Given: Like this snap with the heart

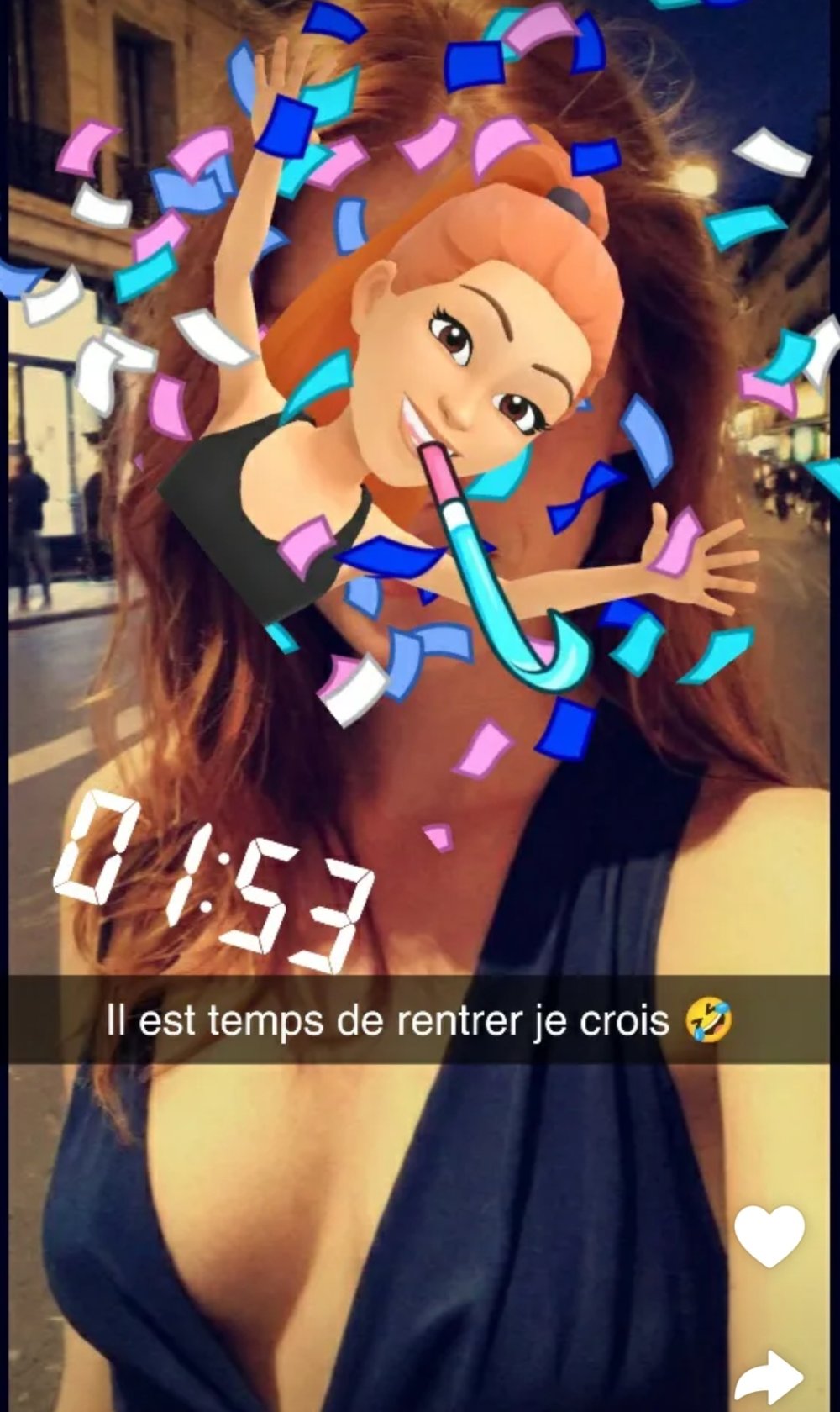Looking at the screenshot, I should (769, 1235).
